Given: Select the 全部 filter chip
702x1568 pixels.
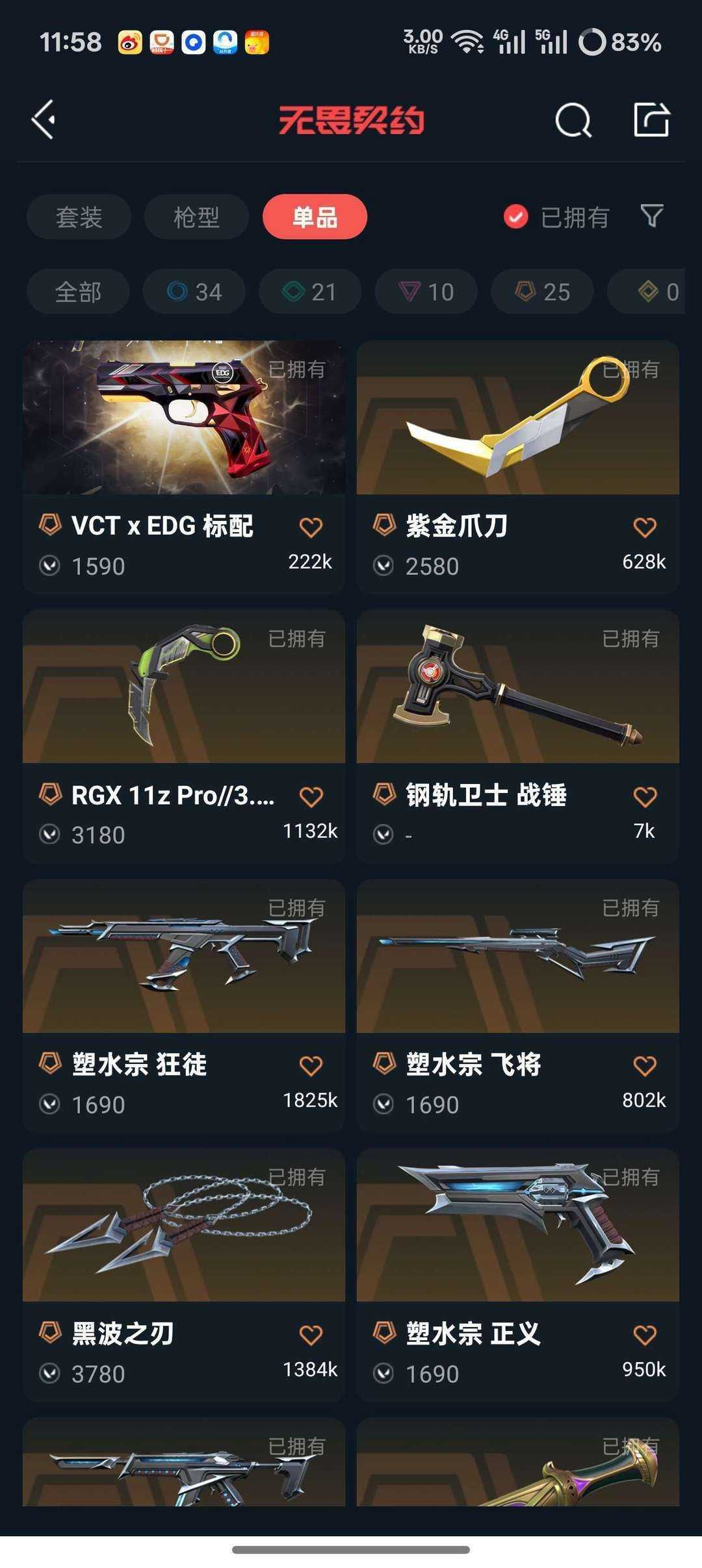Looking at the screenshot, I should [x=78, y=292].
